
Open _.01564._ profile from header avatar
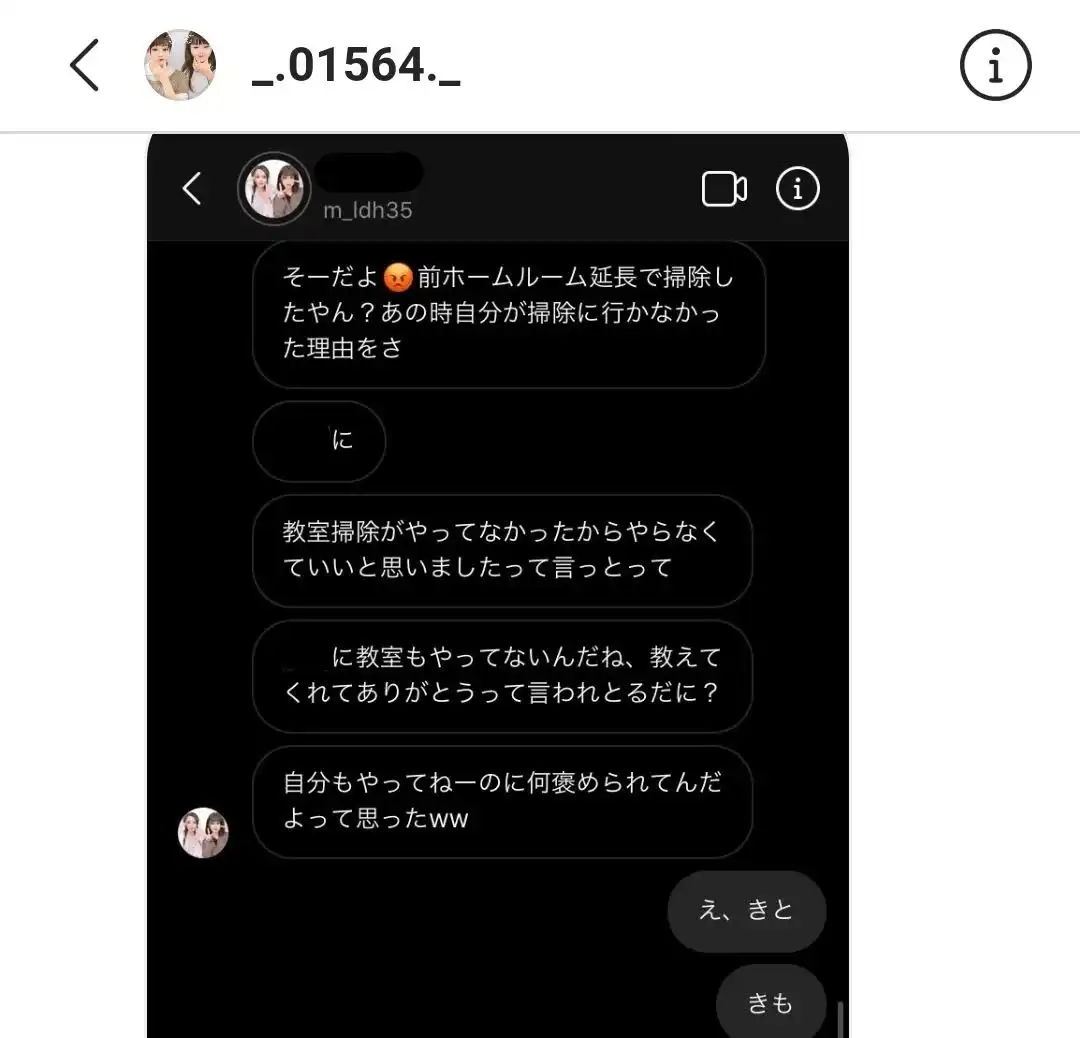click(x=180, y=66)
